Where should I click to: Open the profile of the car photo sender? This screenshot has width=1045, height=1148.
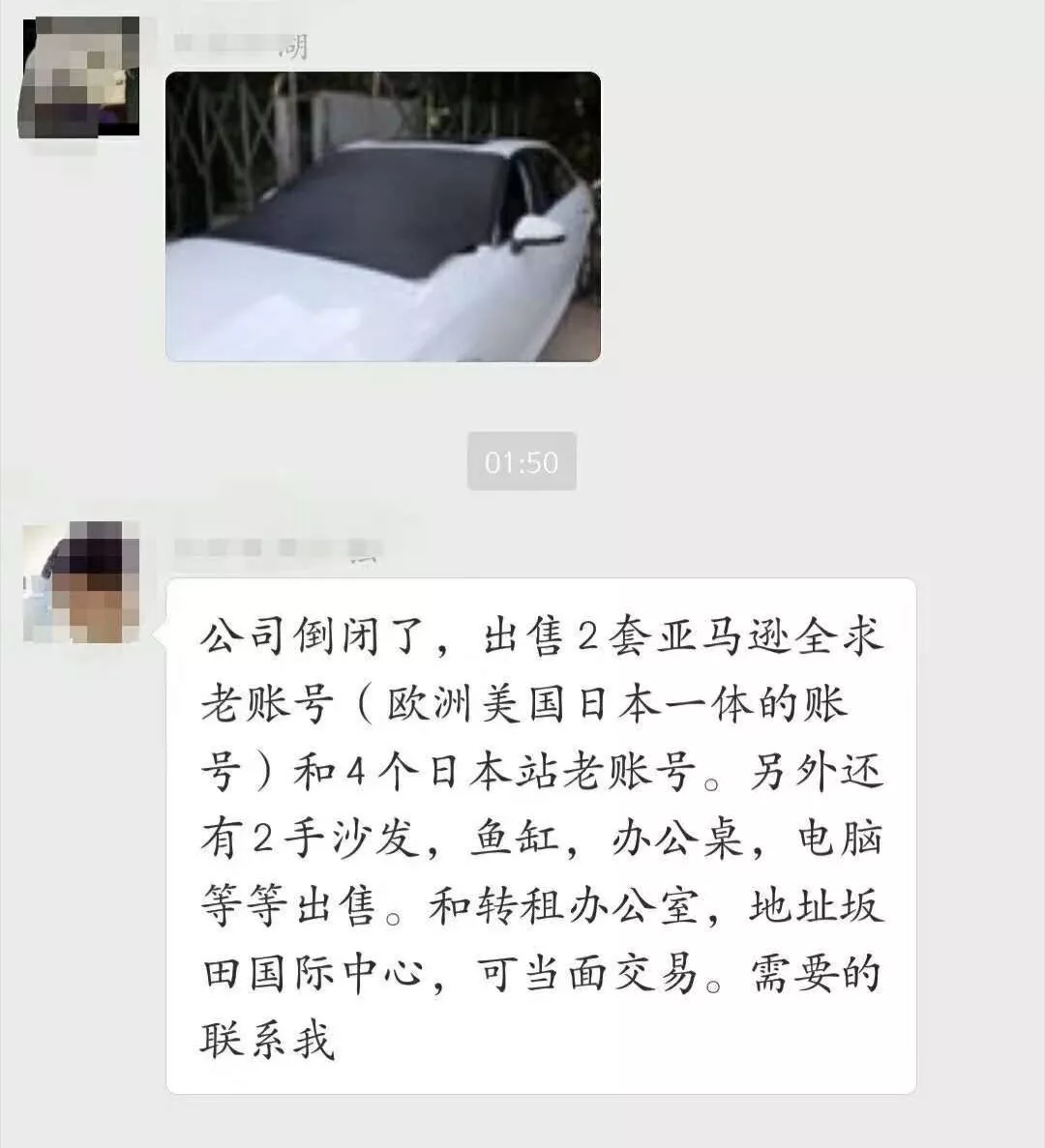point(79,78)
